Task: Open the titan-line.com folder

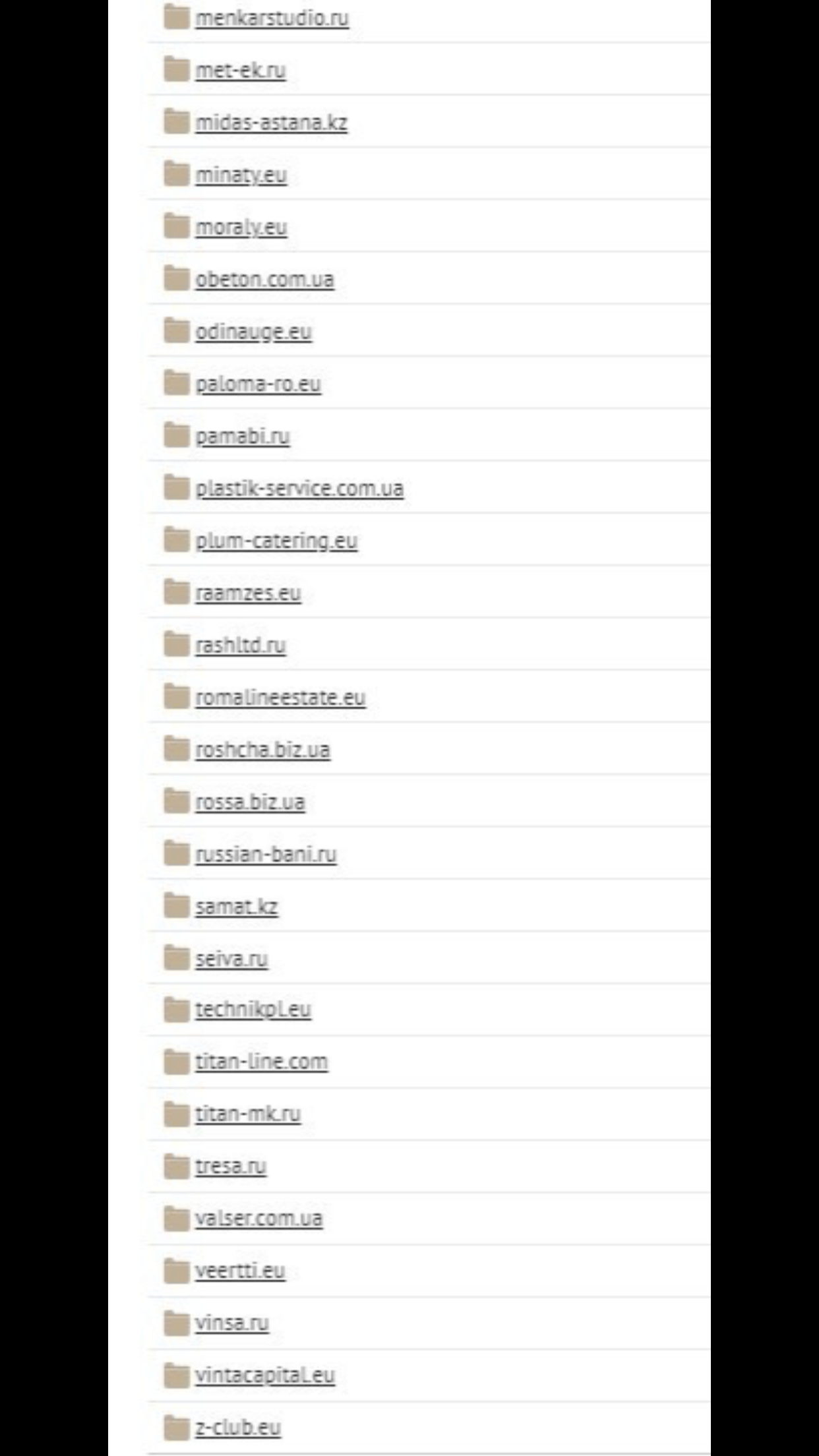Action: pos(261,1062)
